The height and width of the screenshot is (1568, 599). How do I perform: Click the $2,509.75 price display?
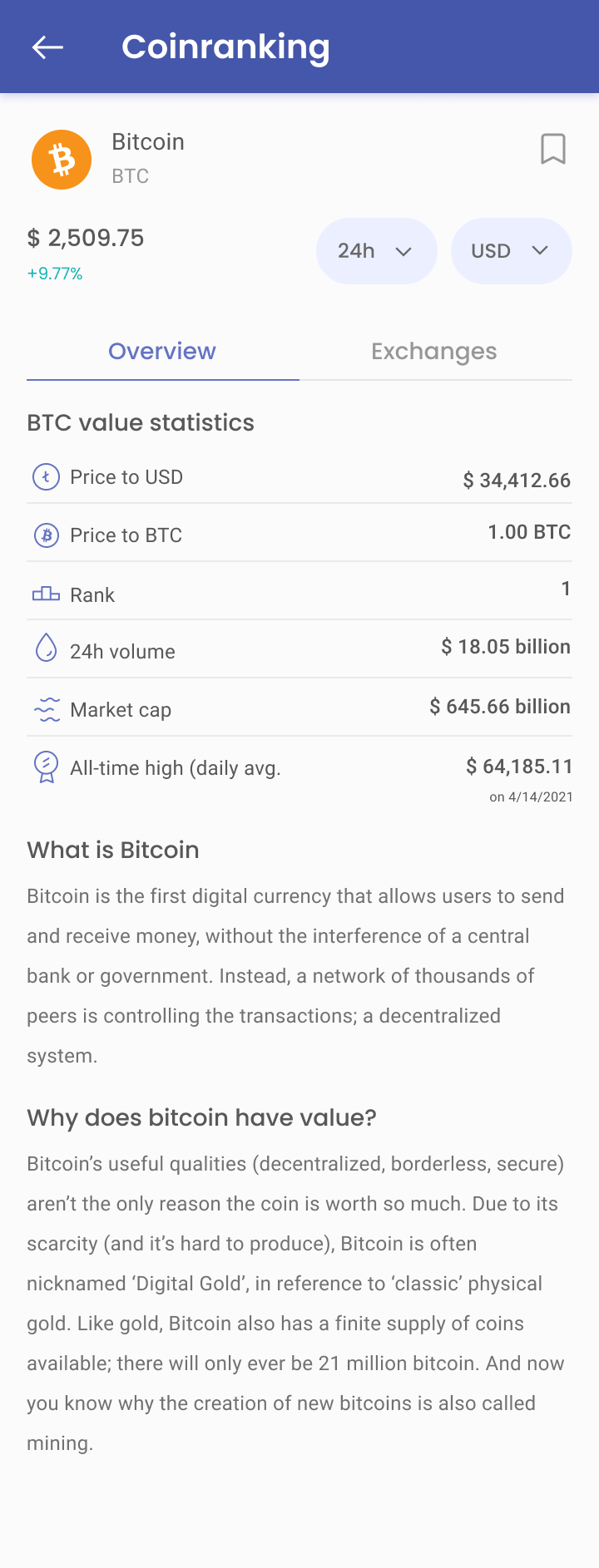85,239
